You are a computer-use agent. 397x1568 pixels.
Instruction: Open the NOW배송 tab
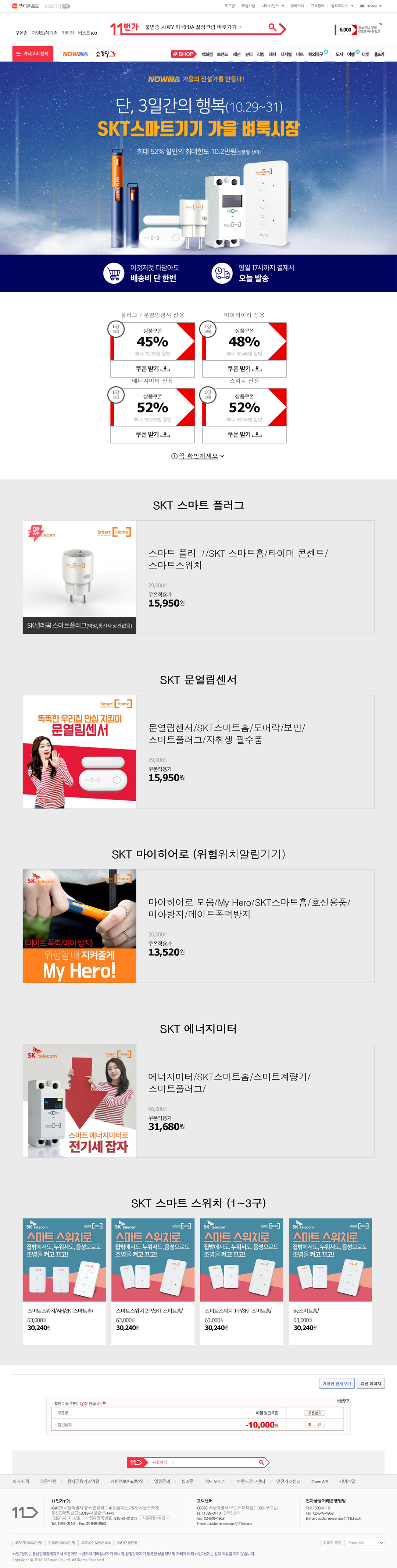coord(75,54)
